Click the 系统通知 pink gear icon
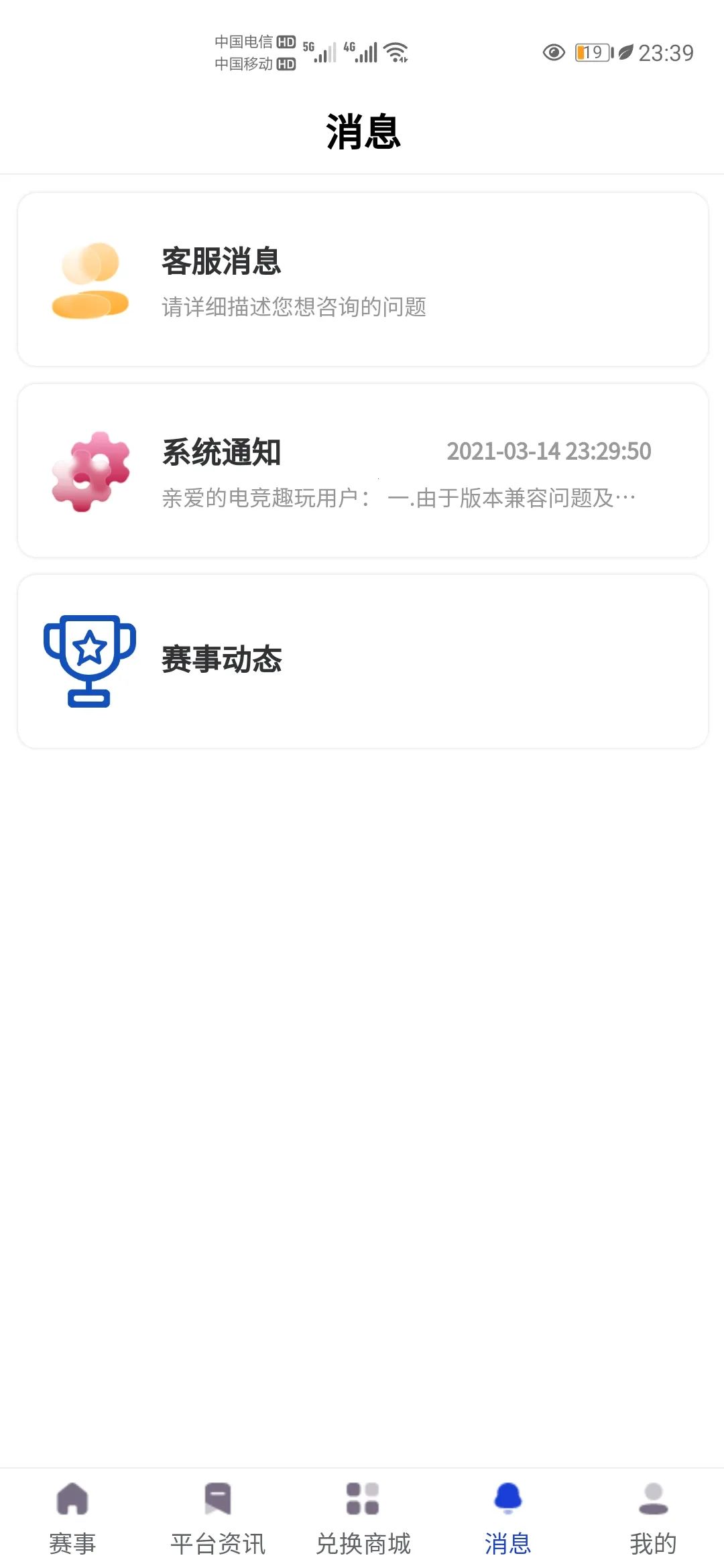 coord(89,469)
